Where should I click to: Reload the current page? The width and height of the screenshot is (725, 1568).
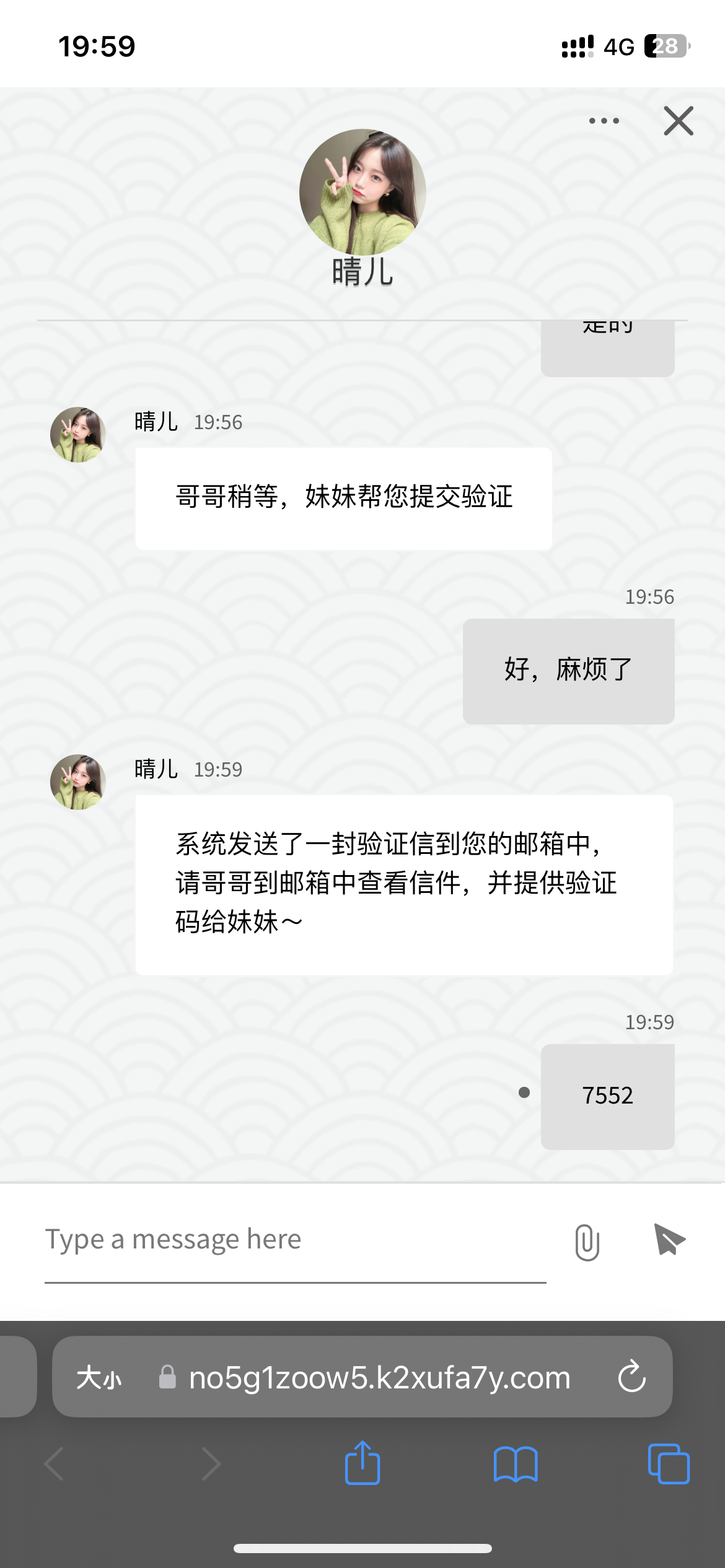pos(632,1377)
